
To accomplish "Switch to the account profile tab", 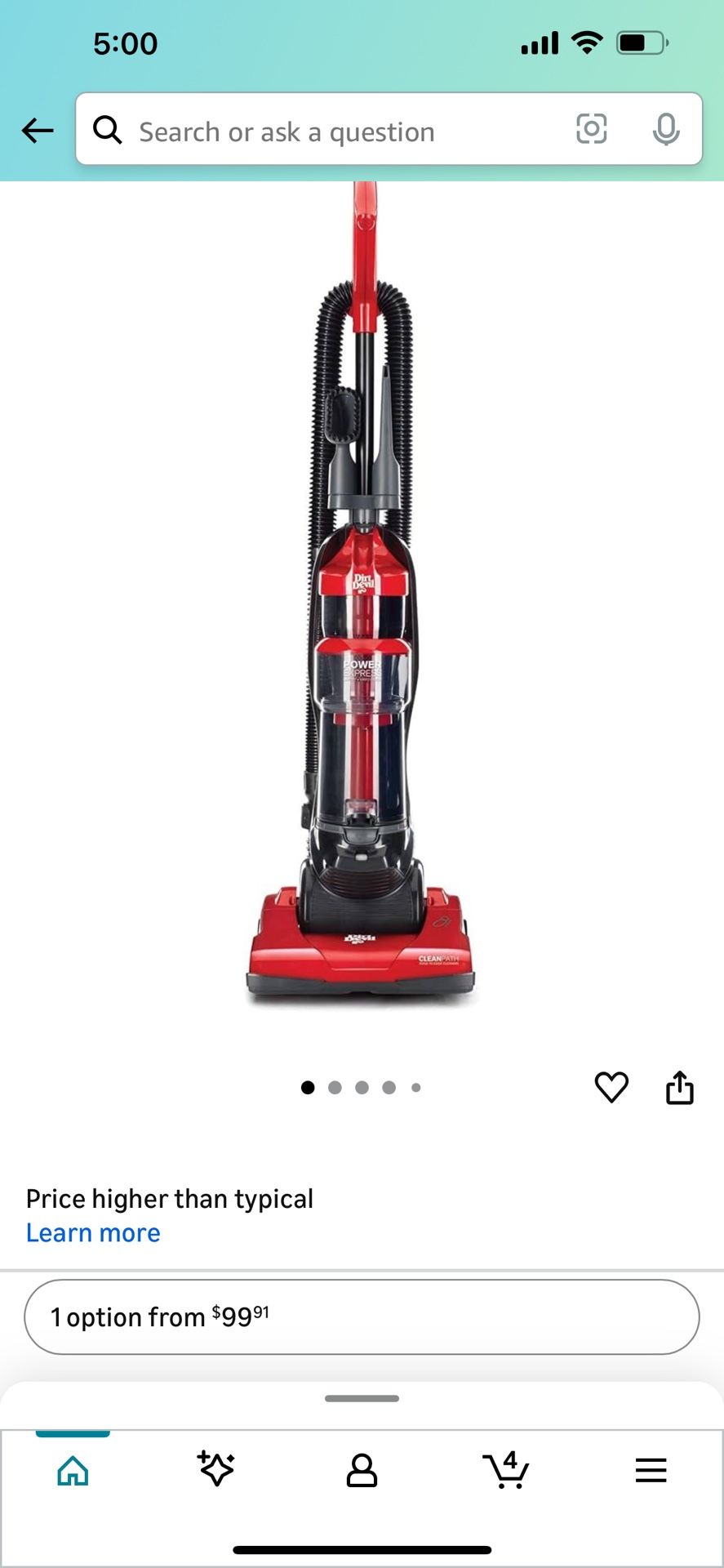I will pos(362,1470).
